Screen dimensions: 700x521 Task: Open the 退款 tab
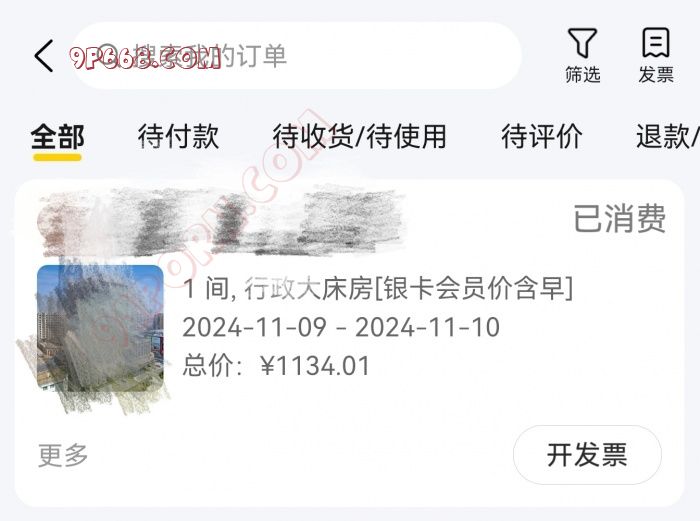(665, 137)
